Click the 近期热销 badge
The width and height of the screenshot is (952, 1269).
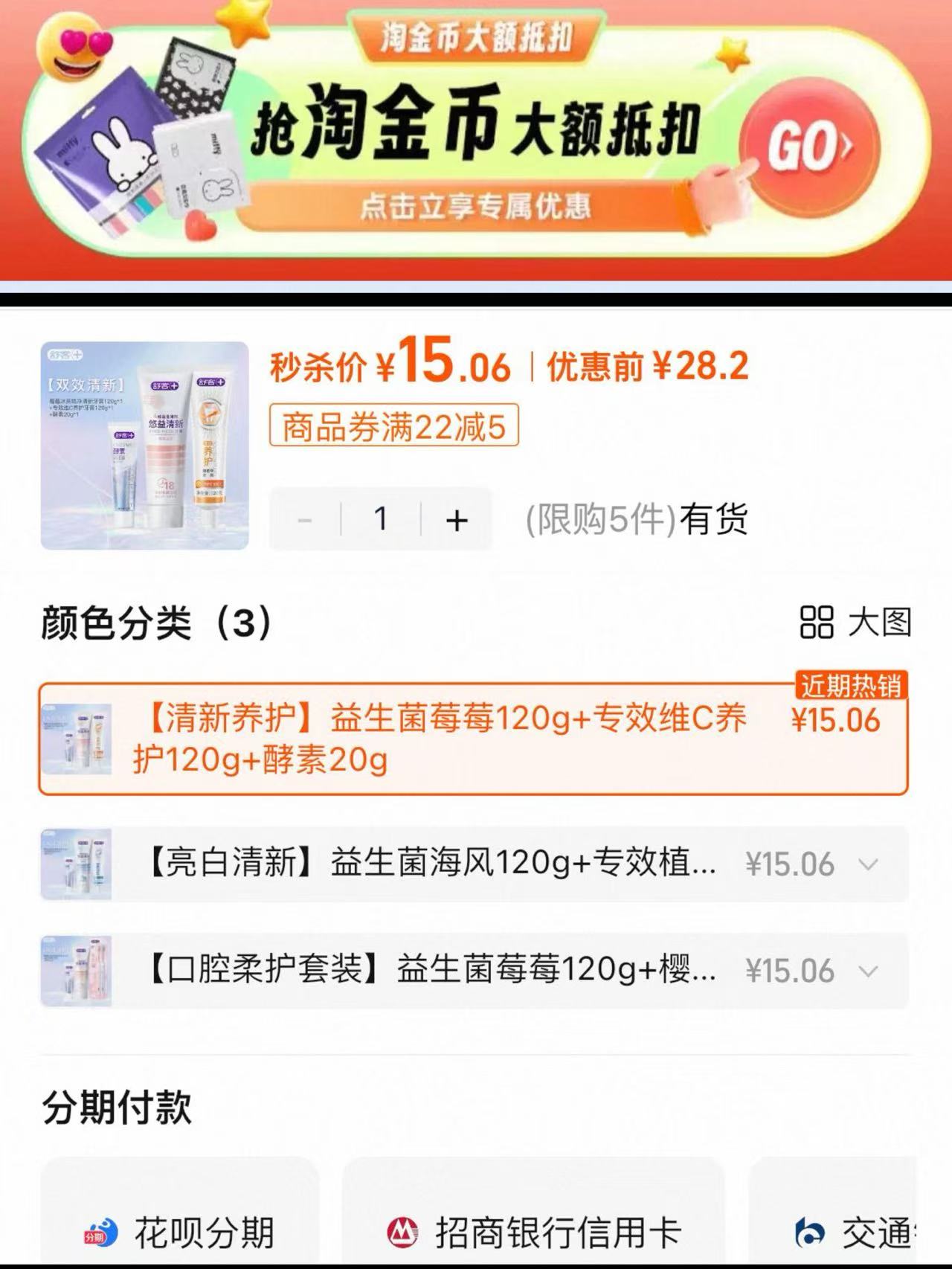point(853,689)
